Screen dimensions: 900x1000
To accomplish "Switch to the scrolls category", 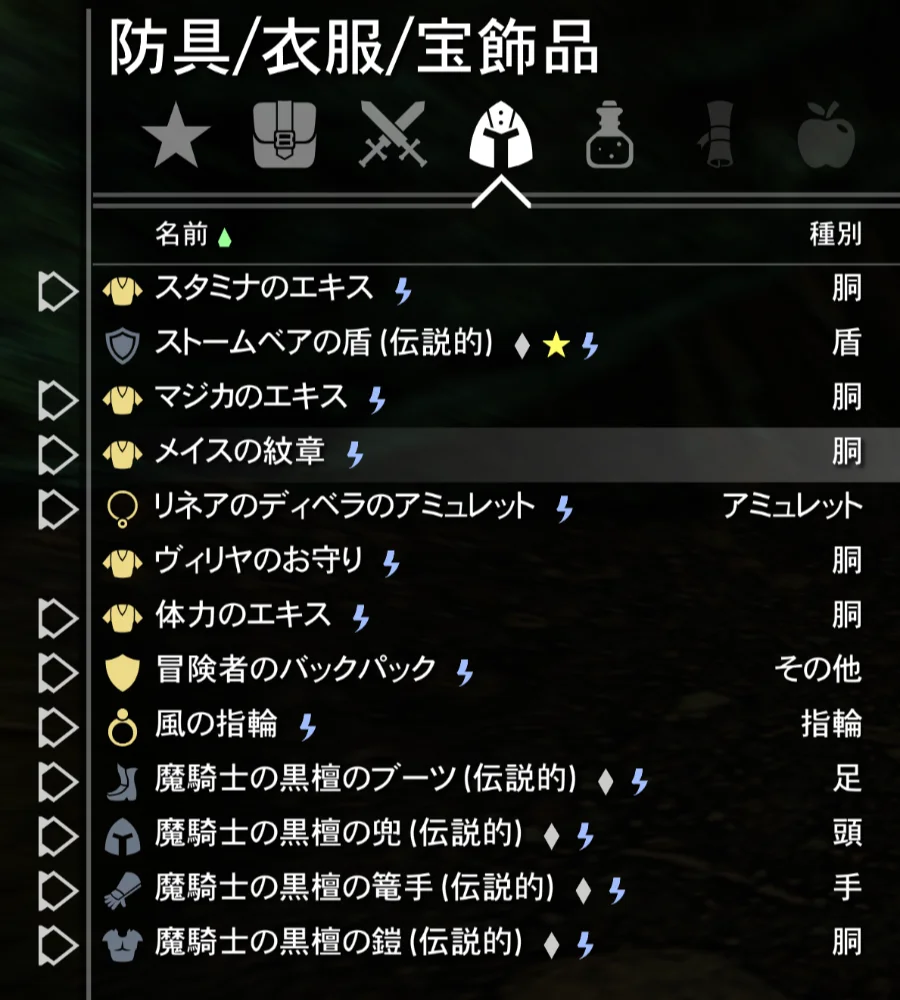I will point(718,137).
